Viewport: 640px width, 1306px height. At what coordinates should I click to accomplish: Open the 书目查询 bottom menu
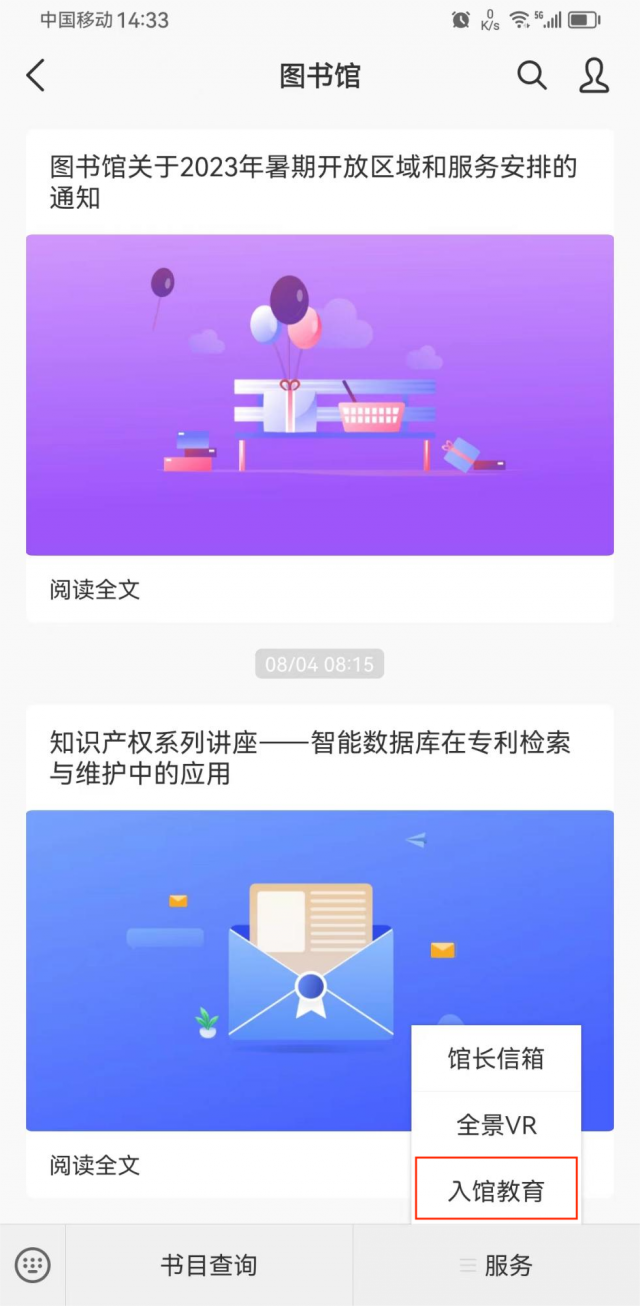pyautogui.click(x=209, y=1265)
